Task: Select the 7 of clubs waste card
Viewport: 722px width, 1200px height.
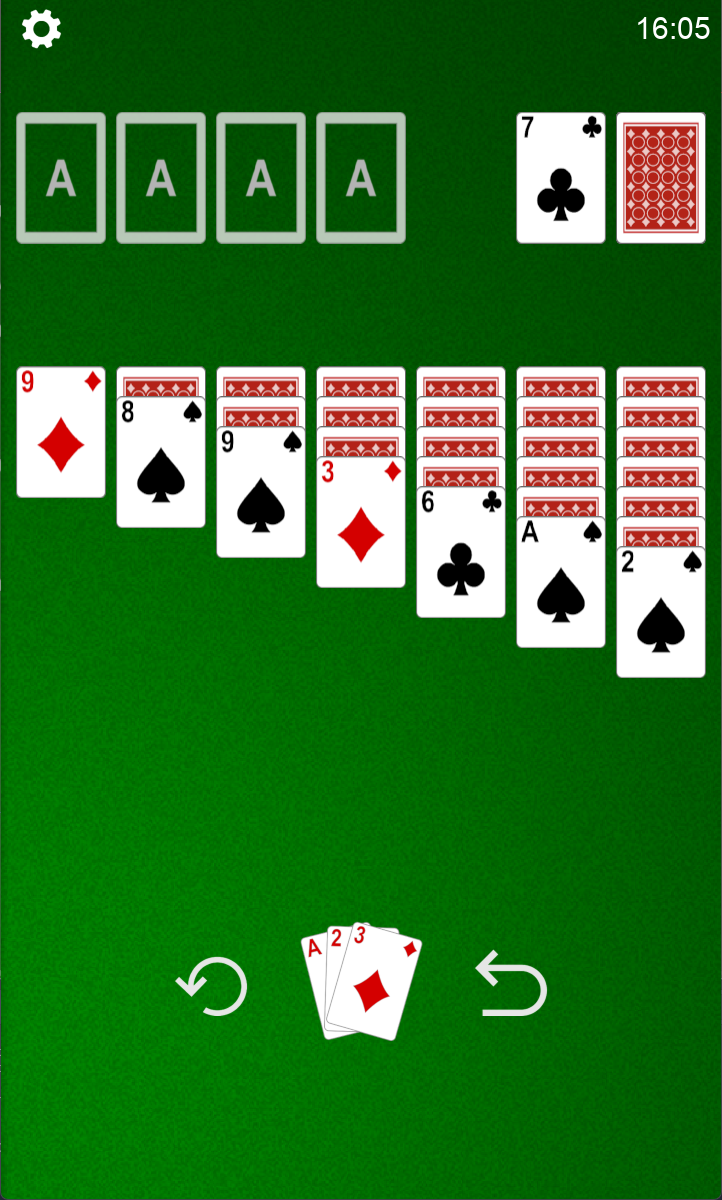Action: (560, 178)
